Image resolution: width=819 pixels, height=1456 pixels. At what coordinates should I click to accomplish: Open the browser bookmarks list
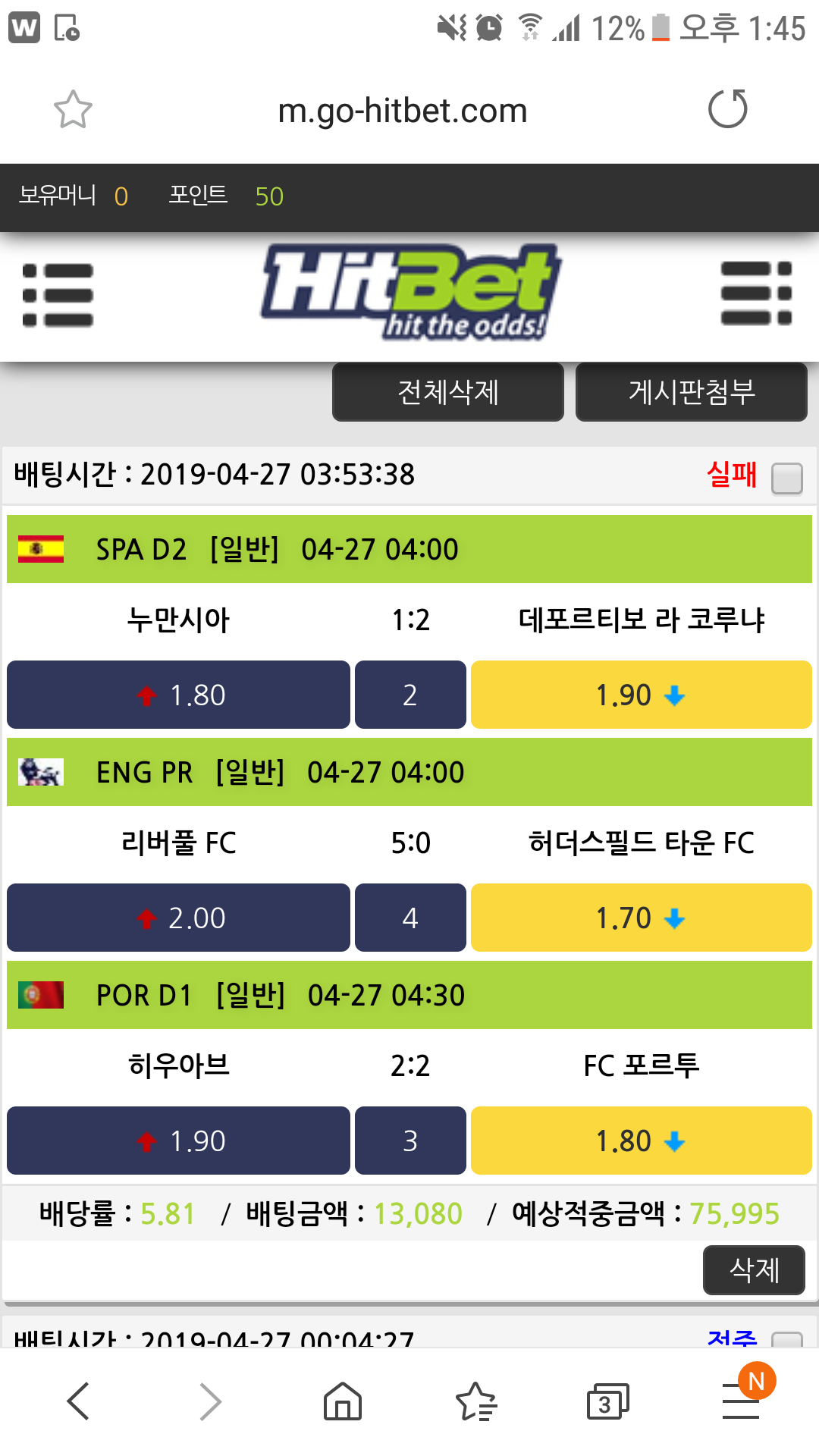(475, 1401)
